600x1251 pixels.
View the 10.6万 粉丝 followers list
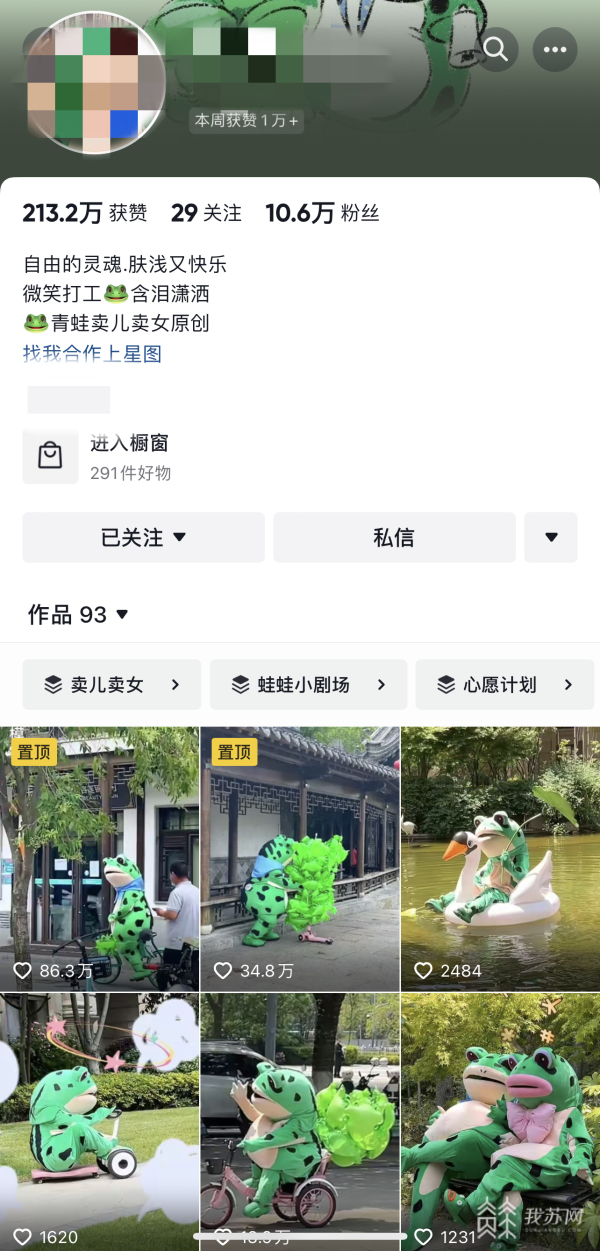(322, 213)
